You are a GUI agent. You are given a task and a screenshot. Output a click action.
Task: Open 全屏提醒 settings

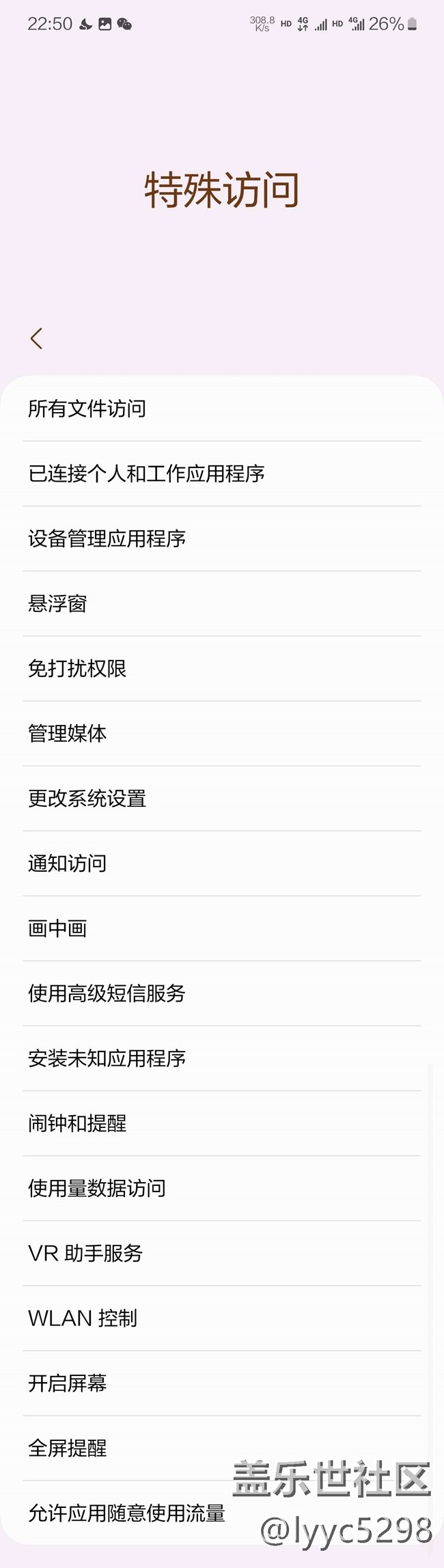pyautogui.click(x=222, y=1448)
